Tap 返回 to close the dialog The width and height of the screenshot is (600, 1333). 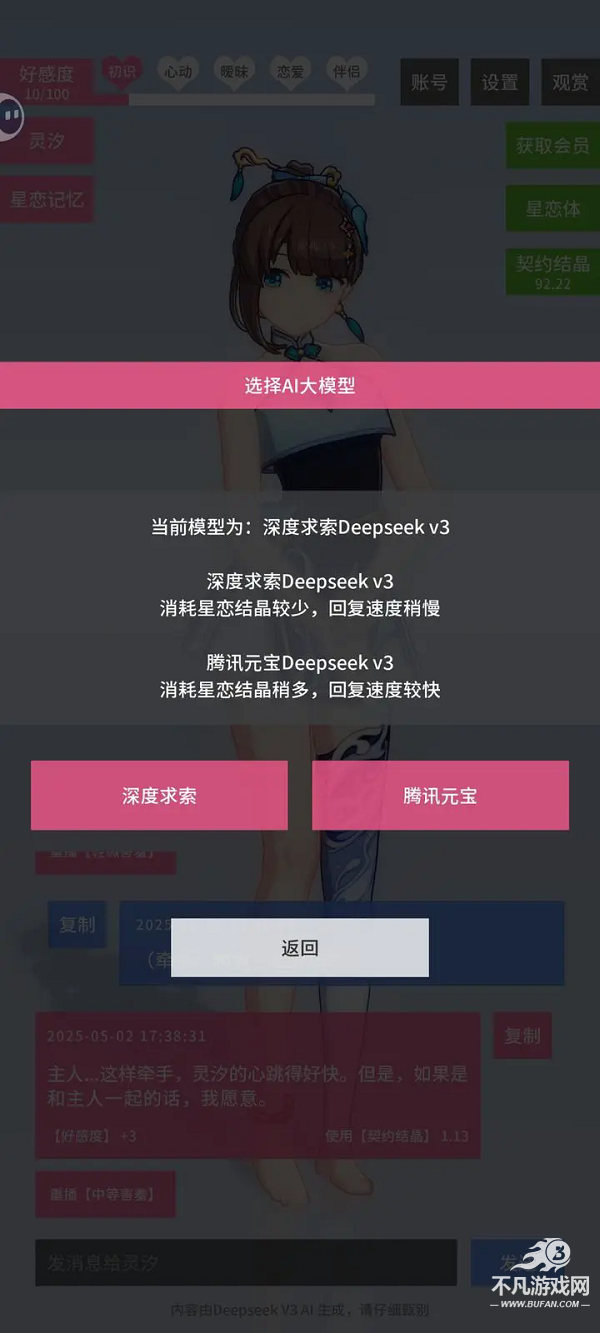point(300,948)
